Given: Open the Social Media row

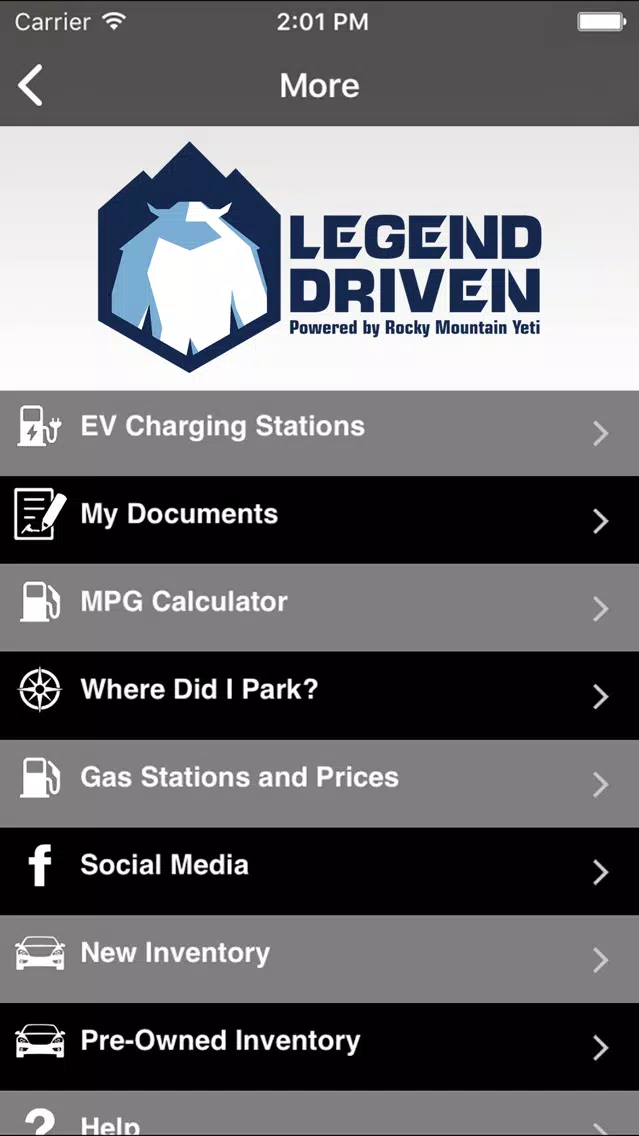Looking at the screenshot, I should coord(320,871).
